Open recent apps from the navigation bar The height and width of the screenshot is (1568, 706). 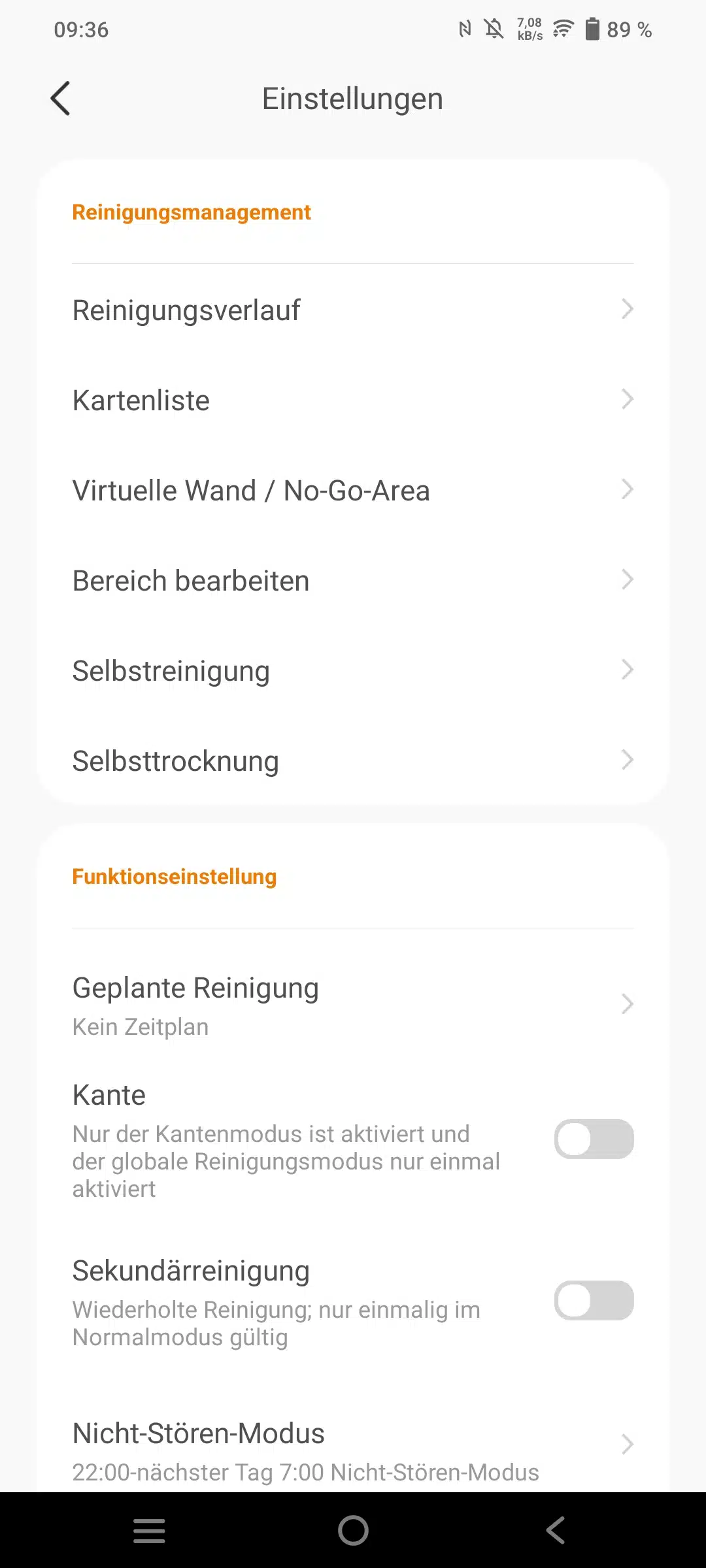pyautogui.click(x=149, y=1530)
